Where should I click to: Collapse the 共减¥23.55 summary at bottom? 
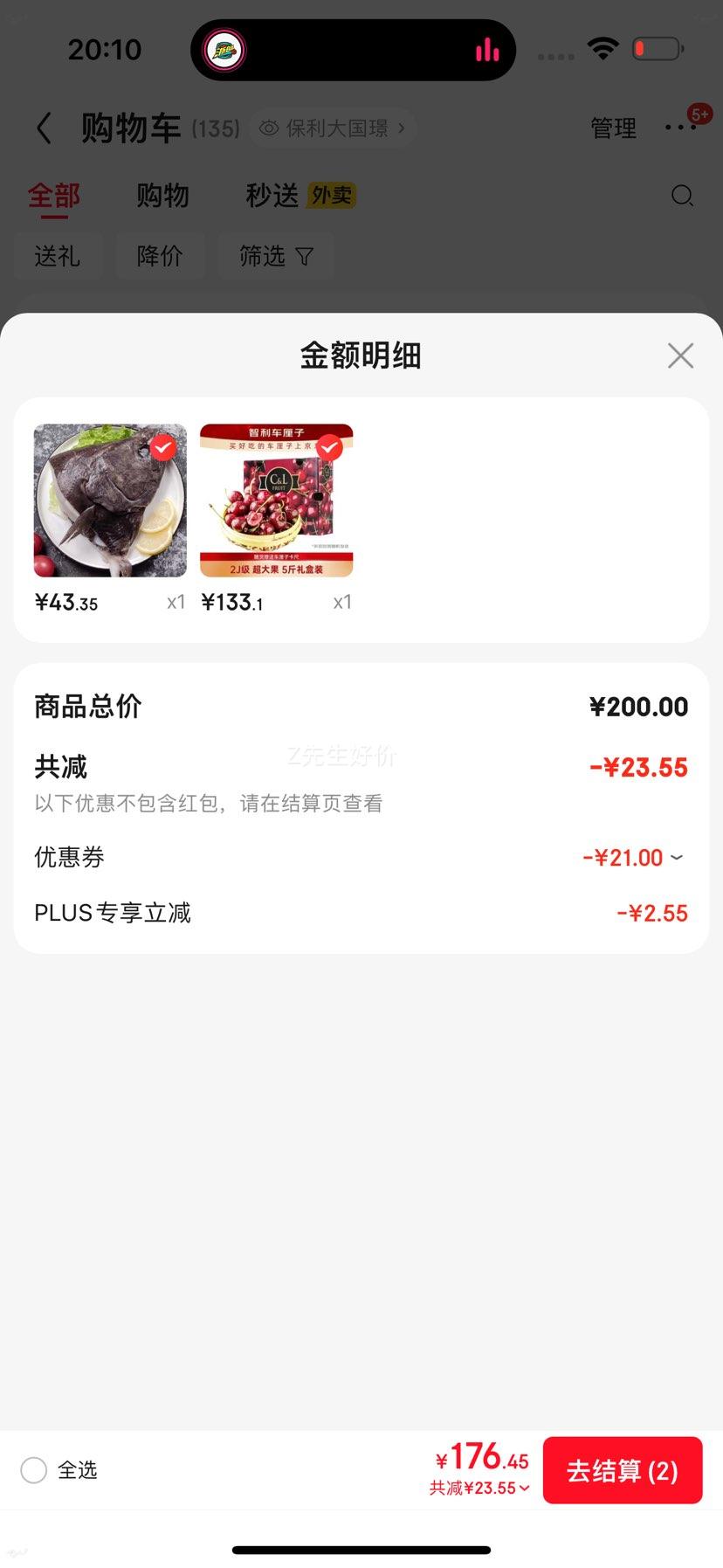point(479,1488)
